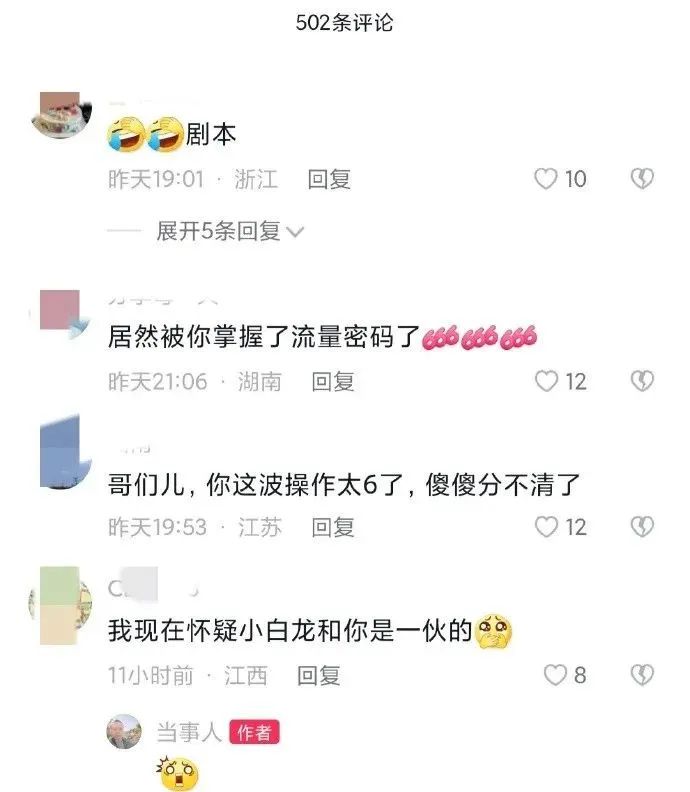Screen dimensions: 690x792
Task: Dislike the 小白龙 comment
Action: click(641, 676)
